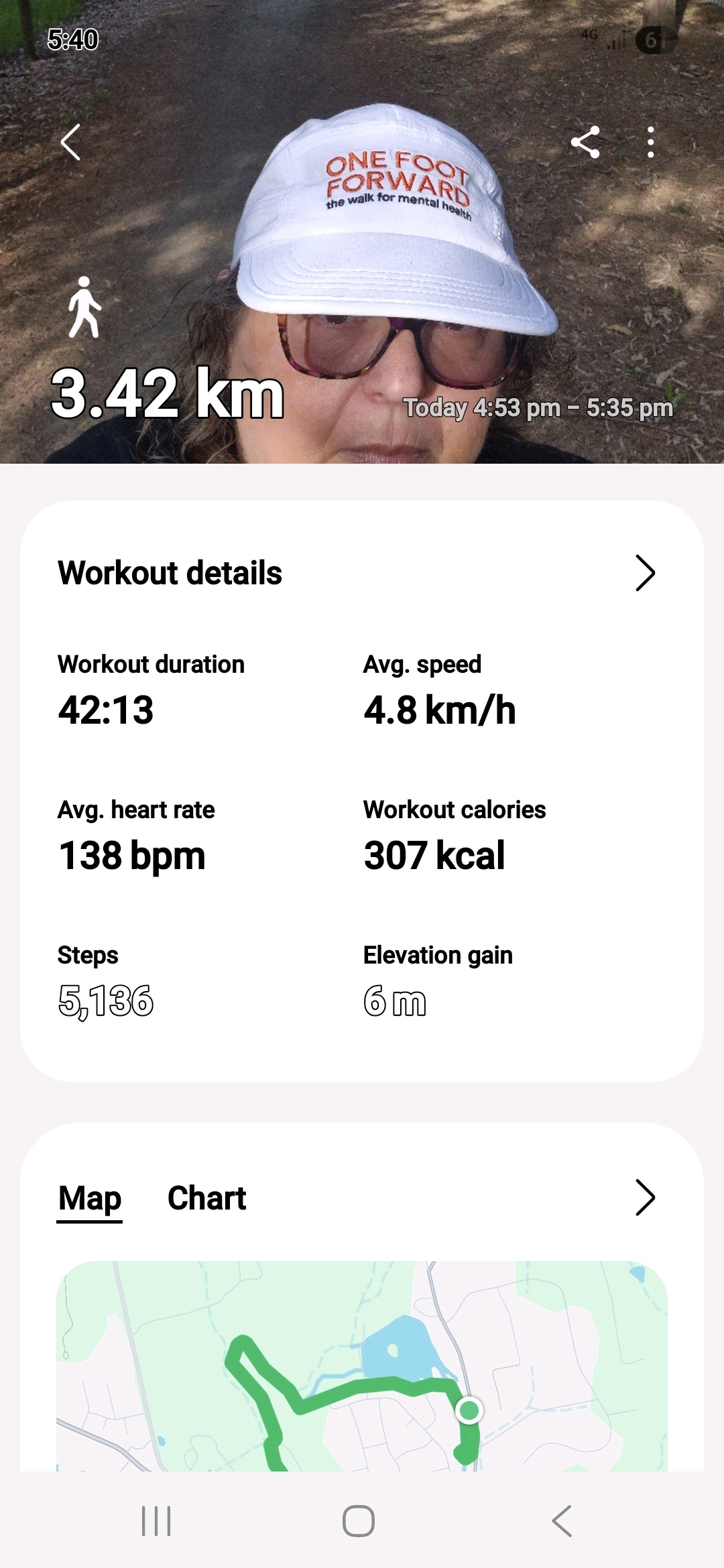Open recent apps from the navigation bar

pyautogui.click(x=156, y=1520)
